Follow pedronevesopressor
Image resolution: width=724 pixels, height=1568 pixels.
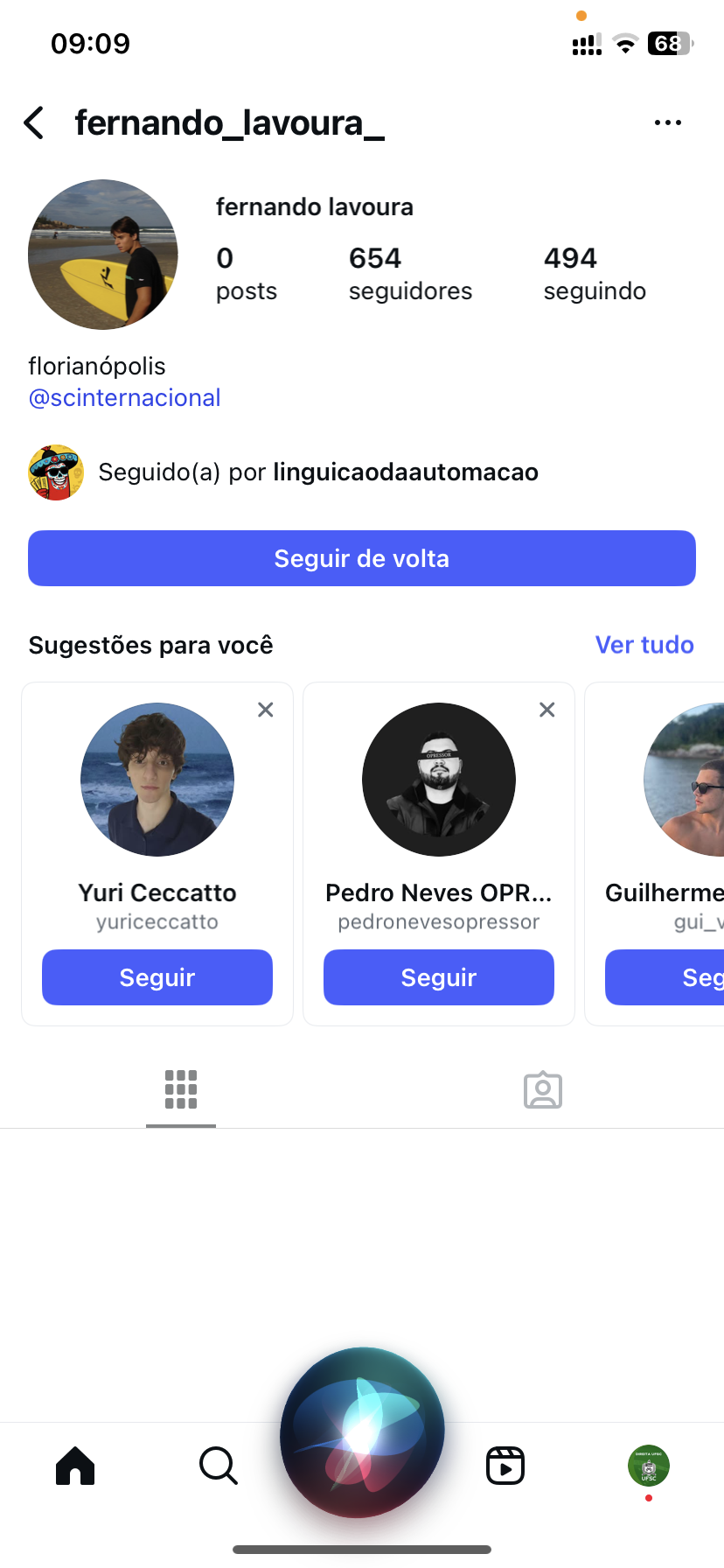click(x=439, y=977)
